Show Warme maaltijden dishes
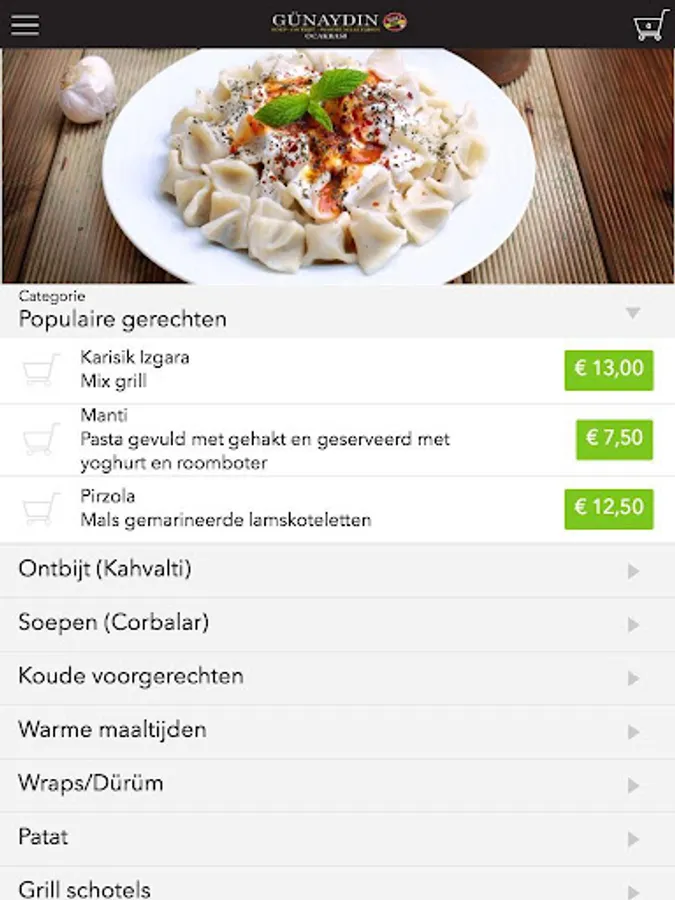The image size is (675, 900). coord(337,731)
